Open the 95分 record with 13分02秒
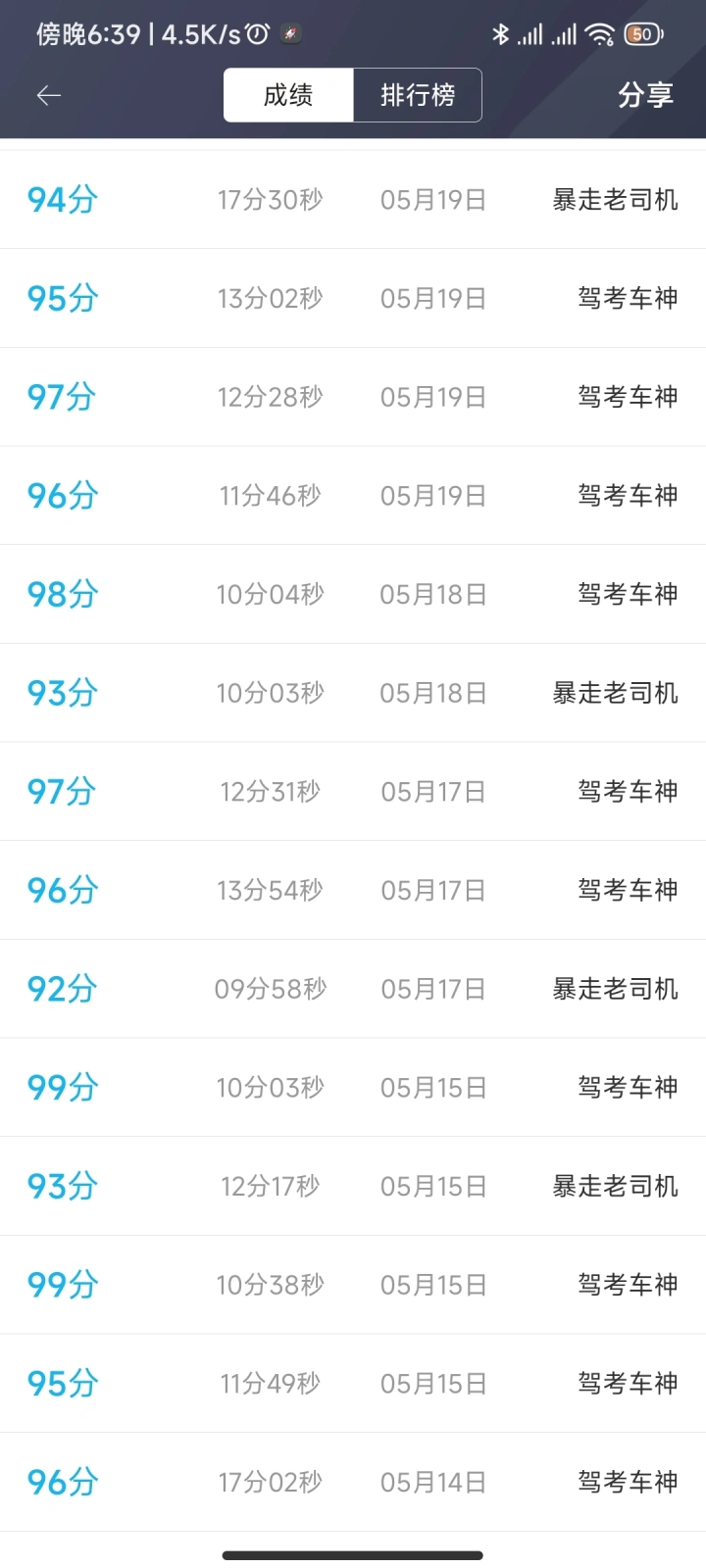The width and height of the screenshot is (706, 1568). (353, 298)
